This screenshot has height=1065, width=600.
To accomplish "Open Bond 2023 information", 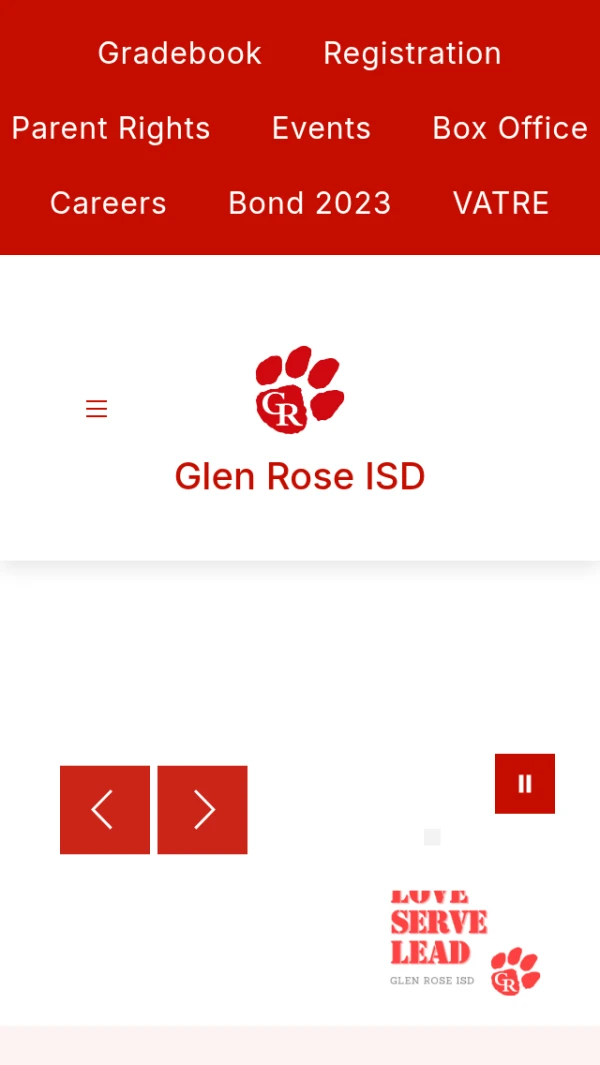I will [x=310, y=203].
